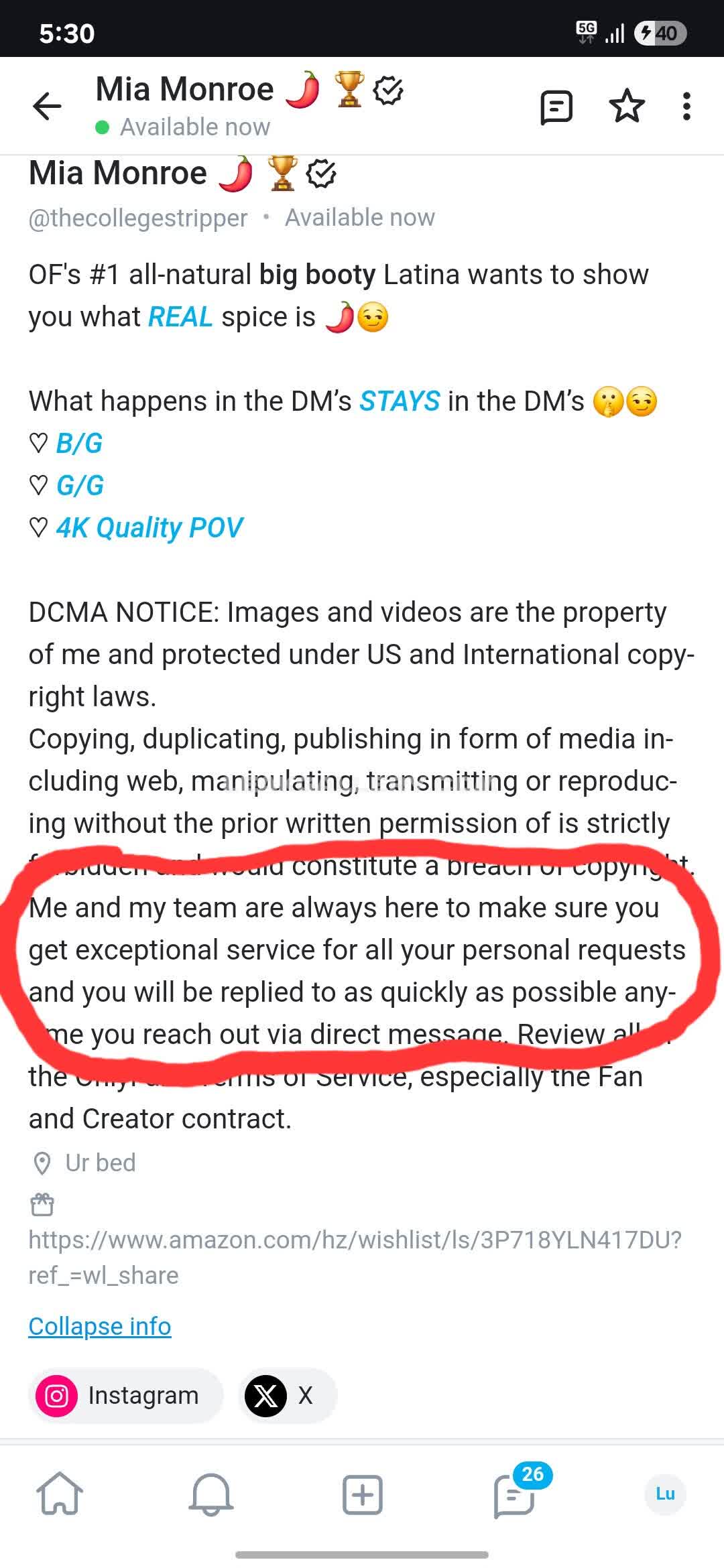Open the three-dot overflow menu
The image size is (724, 1568).
(x=686, y=107)
